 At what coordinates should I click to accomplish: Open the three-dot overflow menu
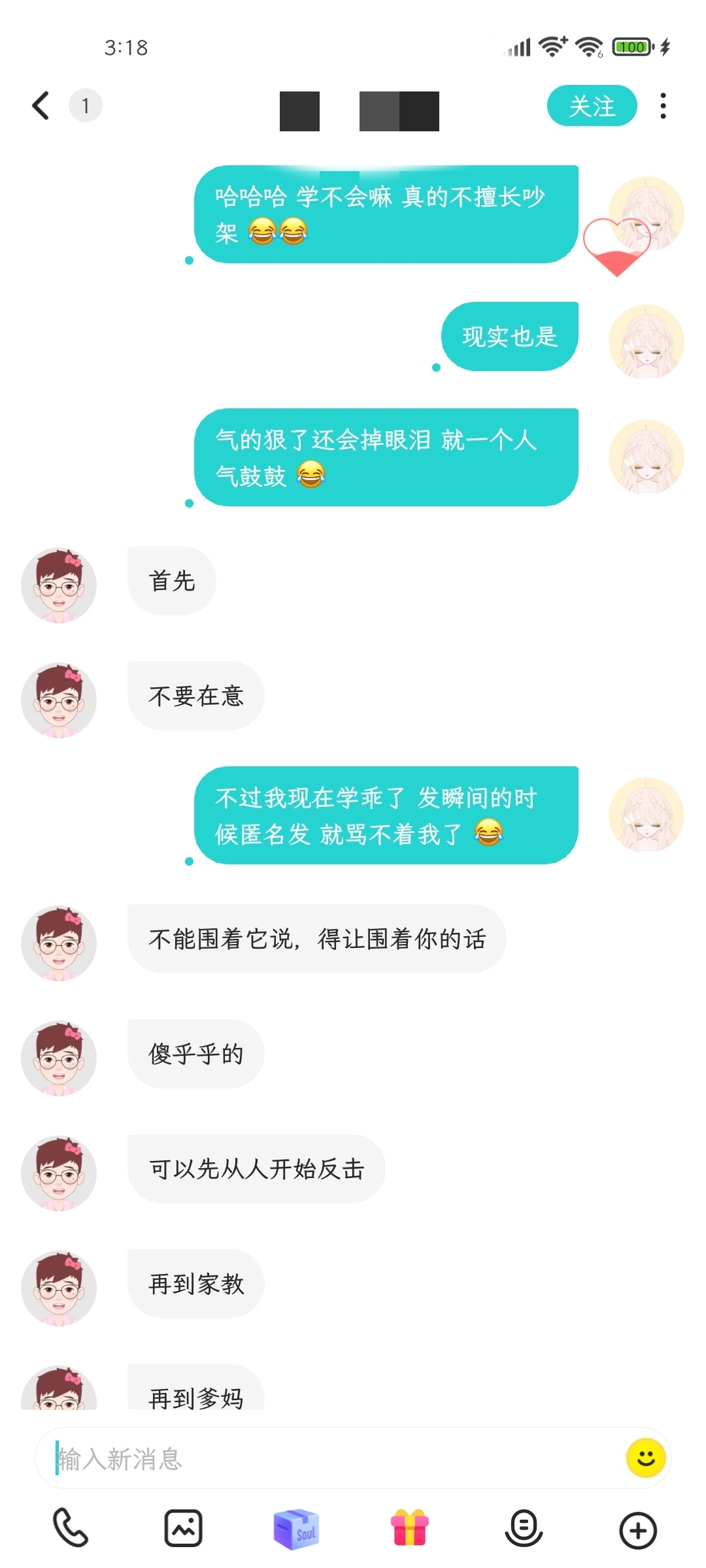click(663, 106)
